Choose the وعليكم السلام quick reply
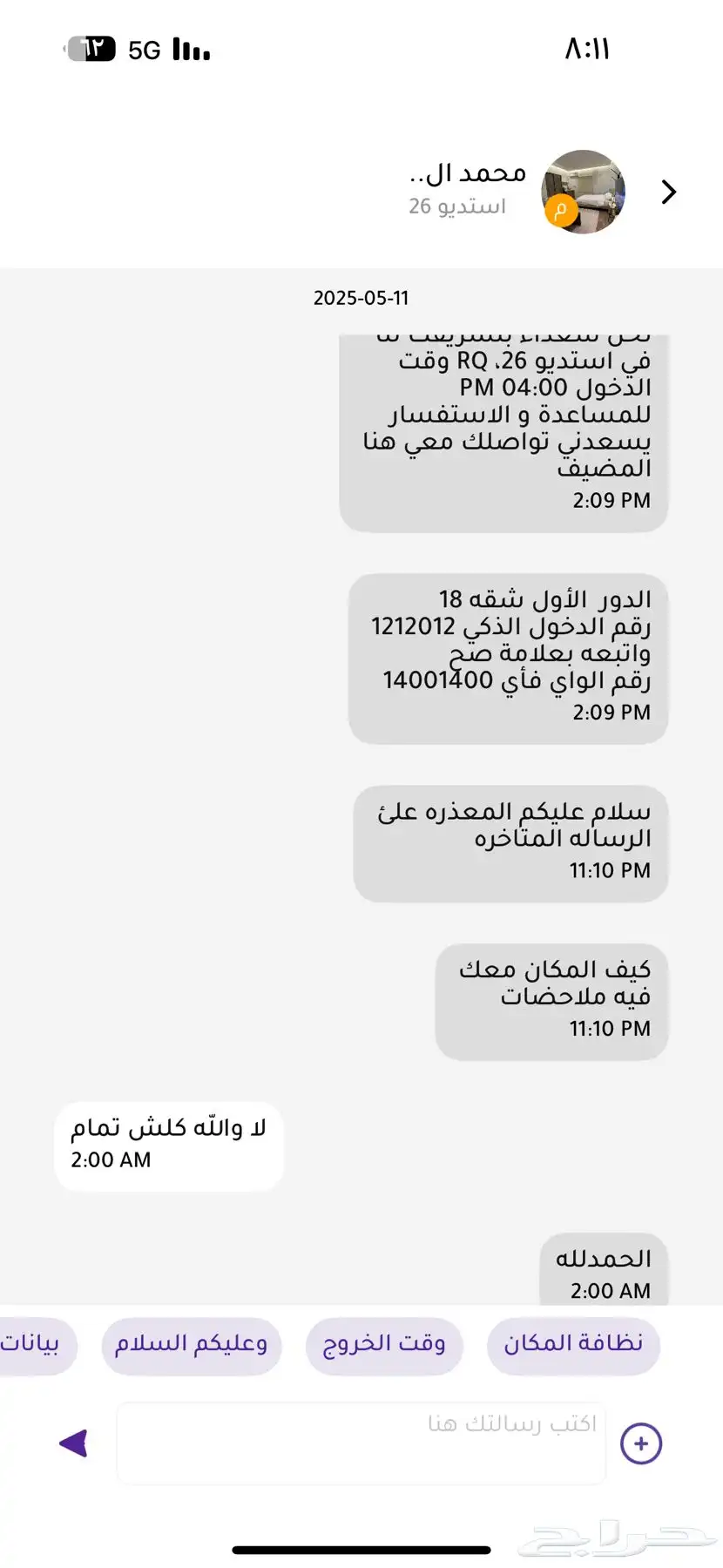Screen dimensions: 723x1568 (191, 1346)
